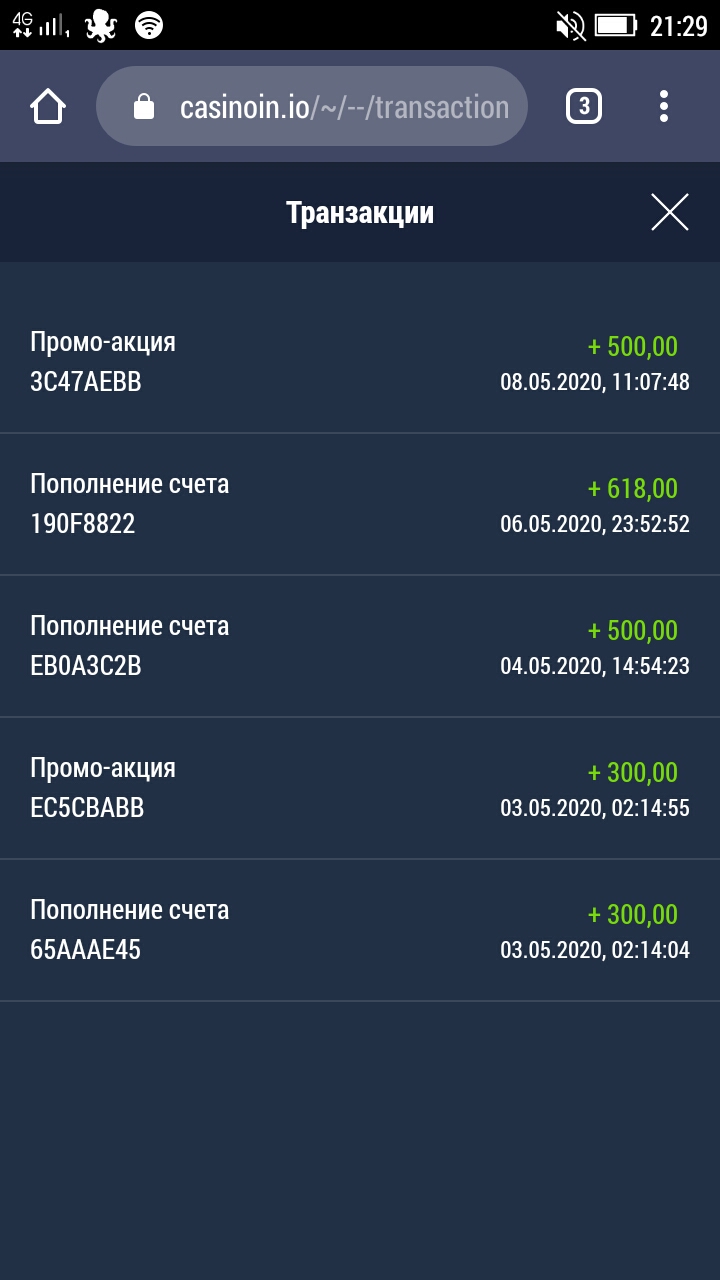The height and width of the screenshot is (1280, 720).
Task: Tap the browser home button
Action: click(x=48, y=106)
